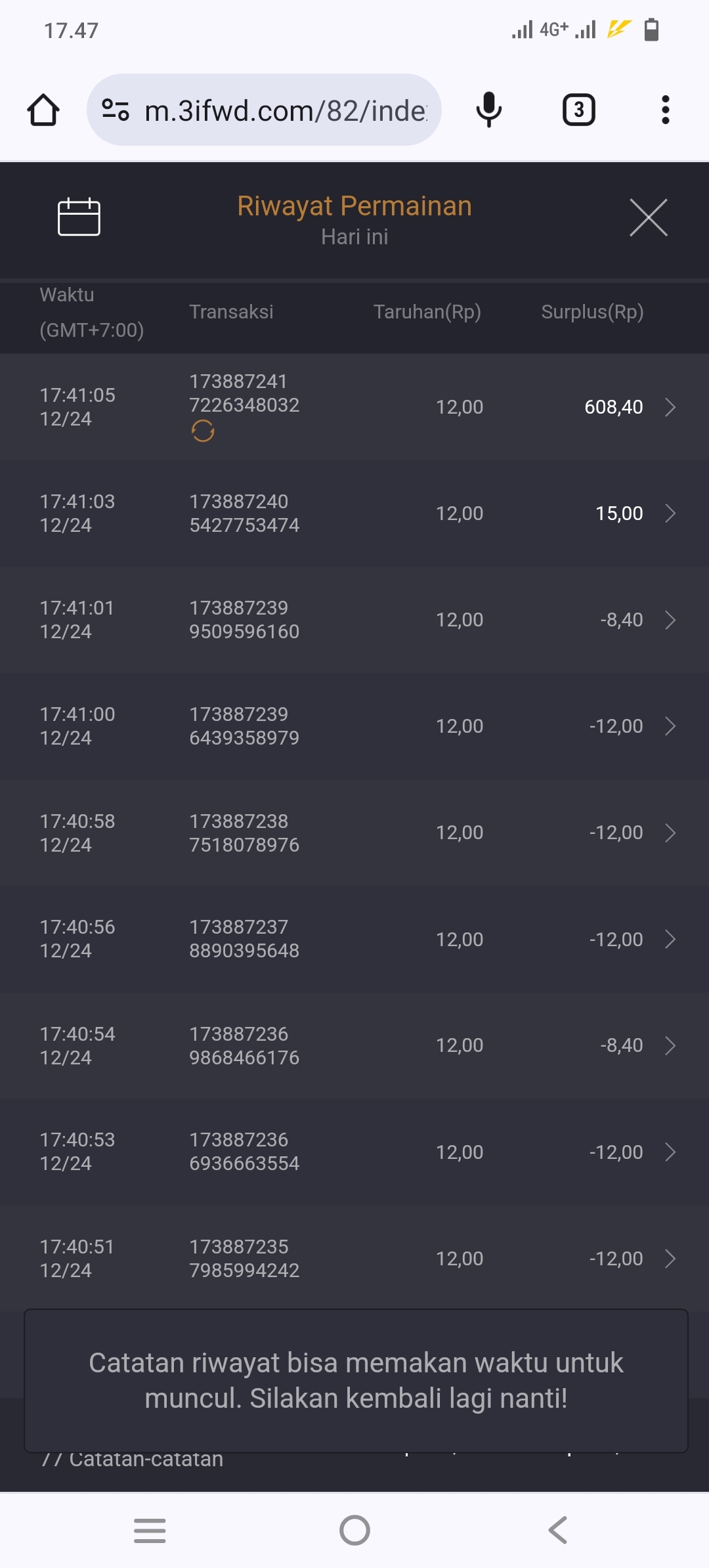Open the browser tab switcher

[x=578, y=110]
